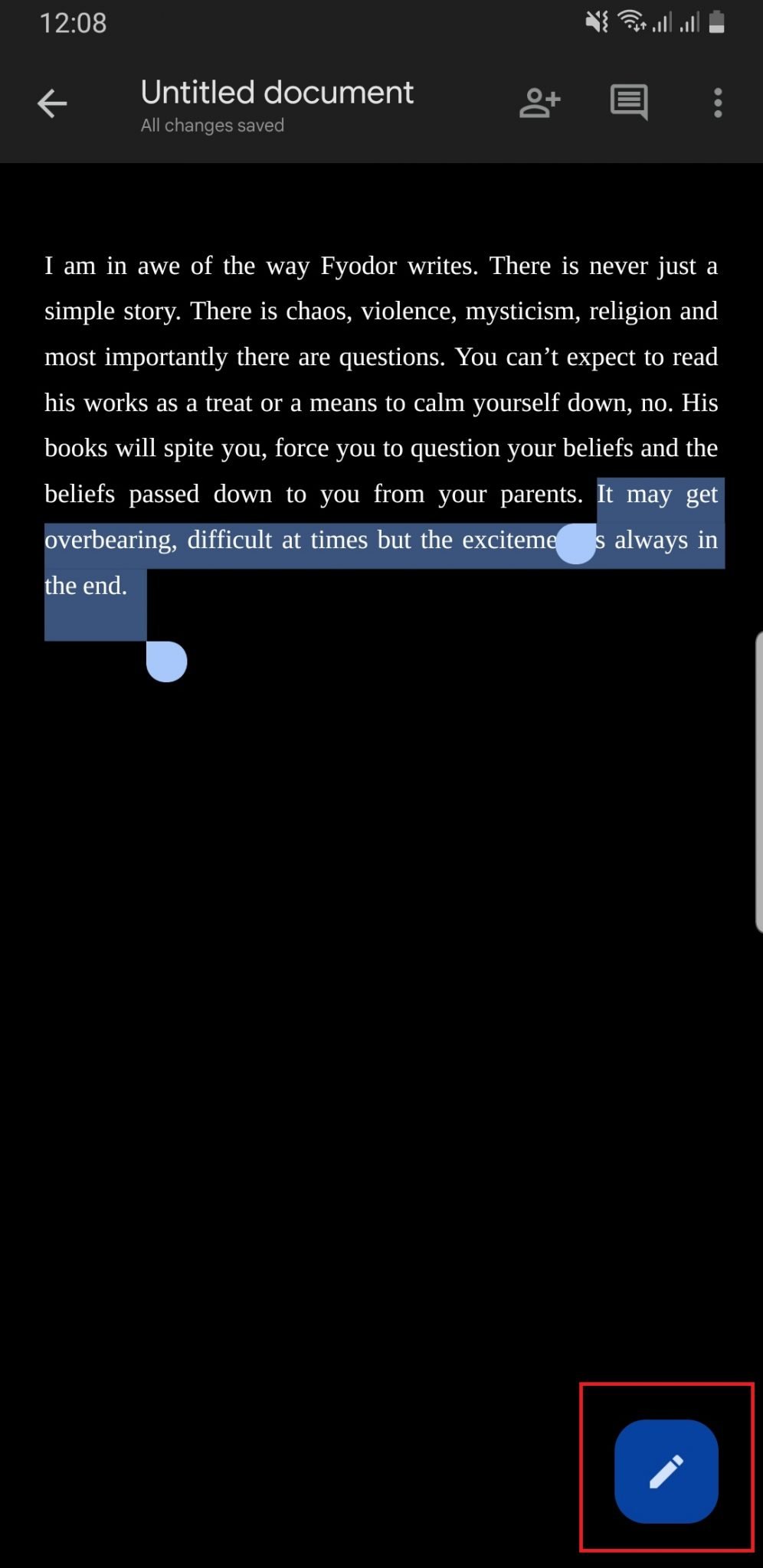This screenshot has width=763, height=1568.
Task: Open the three-dot overflow menu
Action: [718, 103]
